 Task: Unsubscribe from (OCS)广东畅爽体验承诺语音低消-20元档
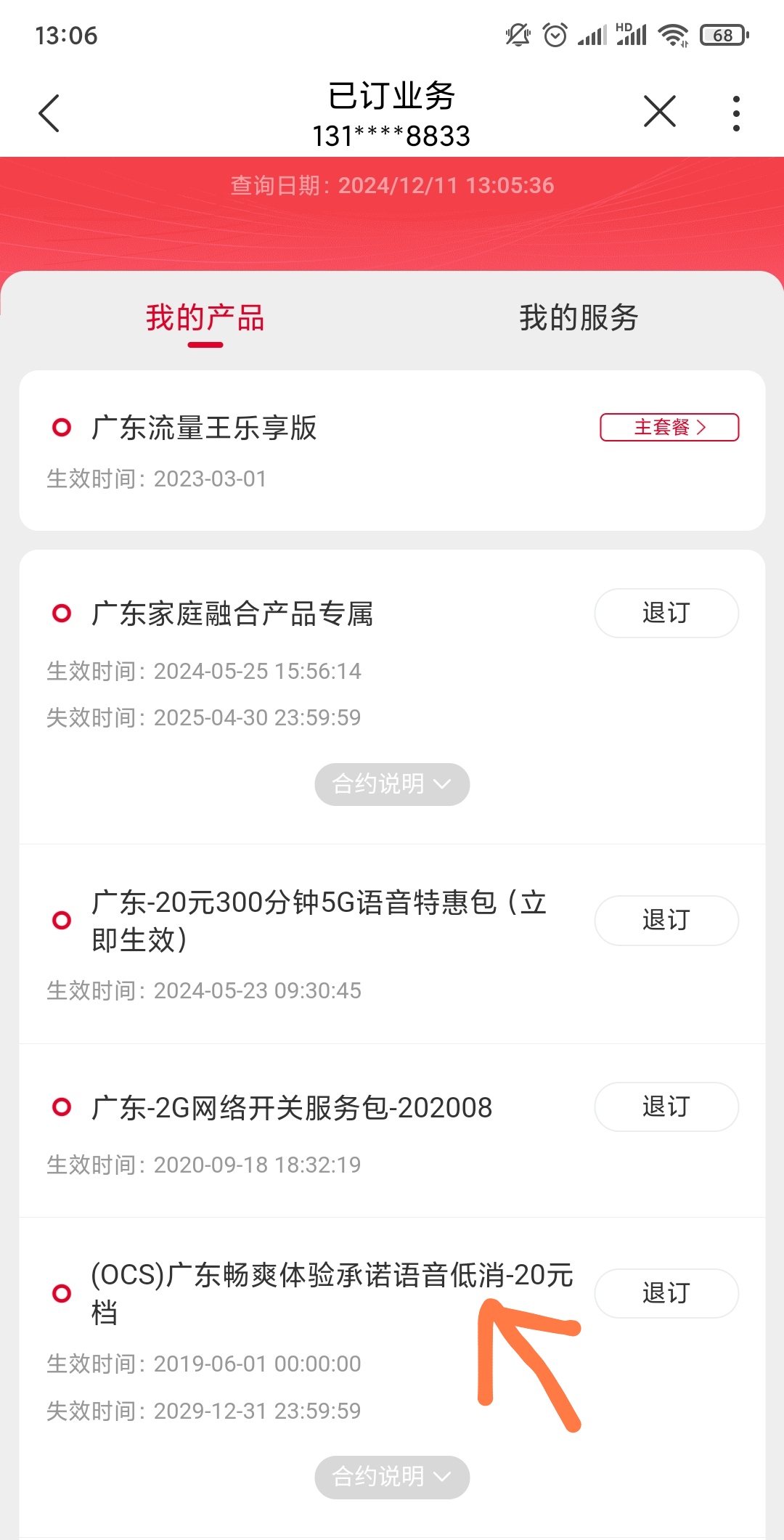click(666, 1293)
